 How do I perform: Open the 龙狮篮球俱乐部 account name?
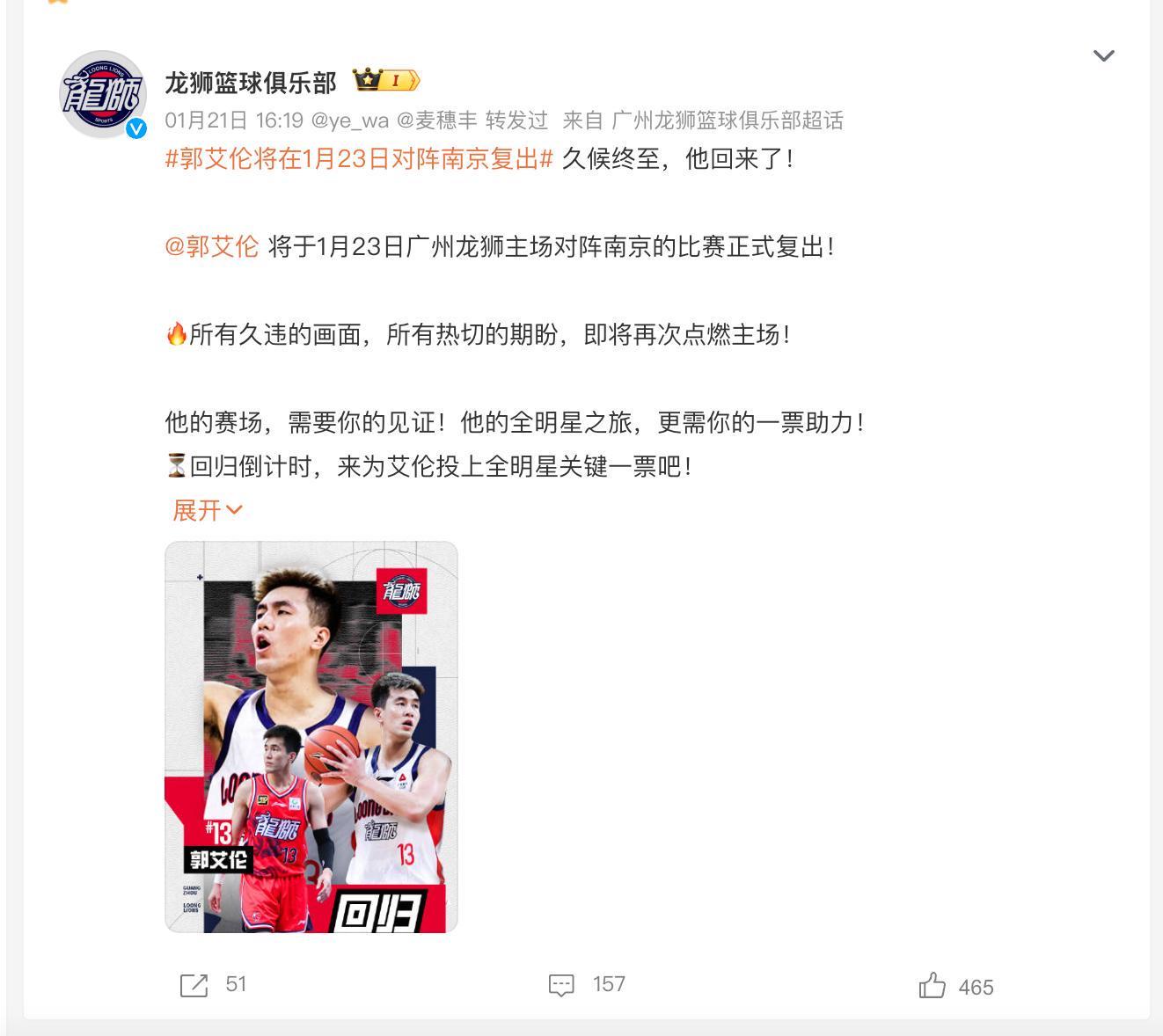[251, 83]
